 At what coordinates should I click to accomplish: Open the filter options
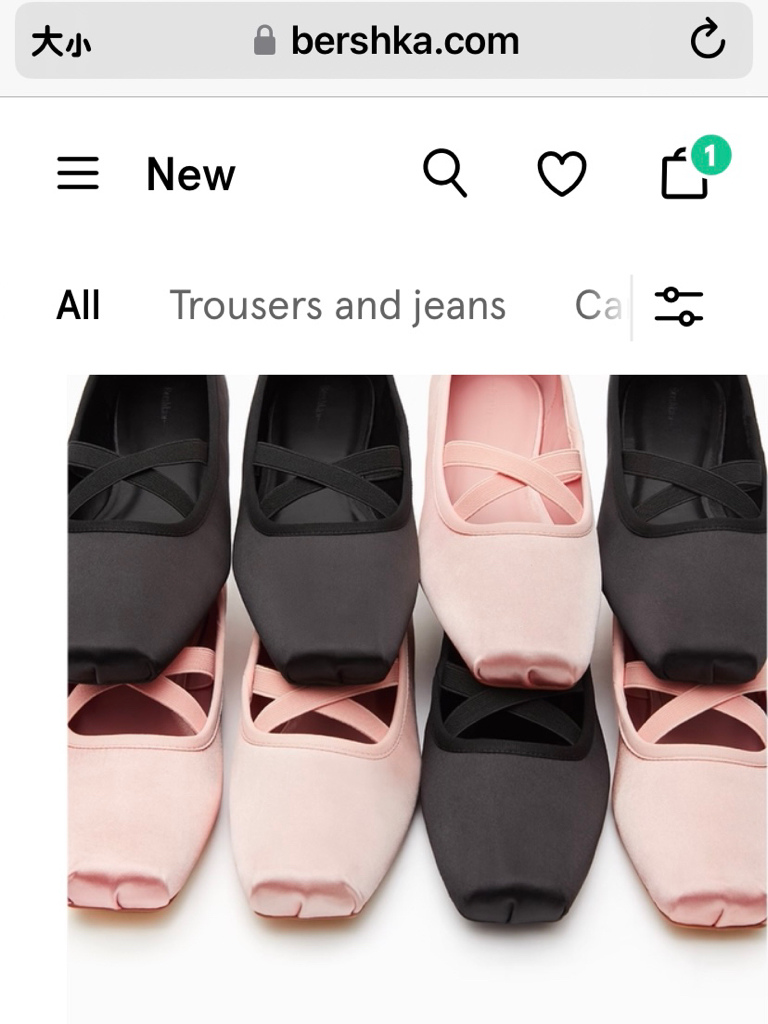pyautogui.click(x=679, y=306)
